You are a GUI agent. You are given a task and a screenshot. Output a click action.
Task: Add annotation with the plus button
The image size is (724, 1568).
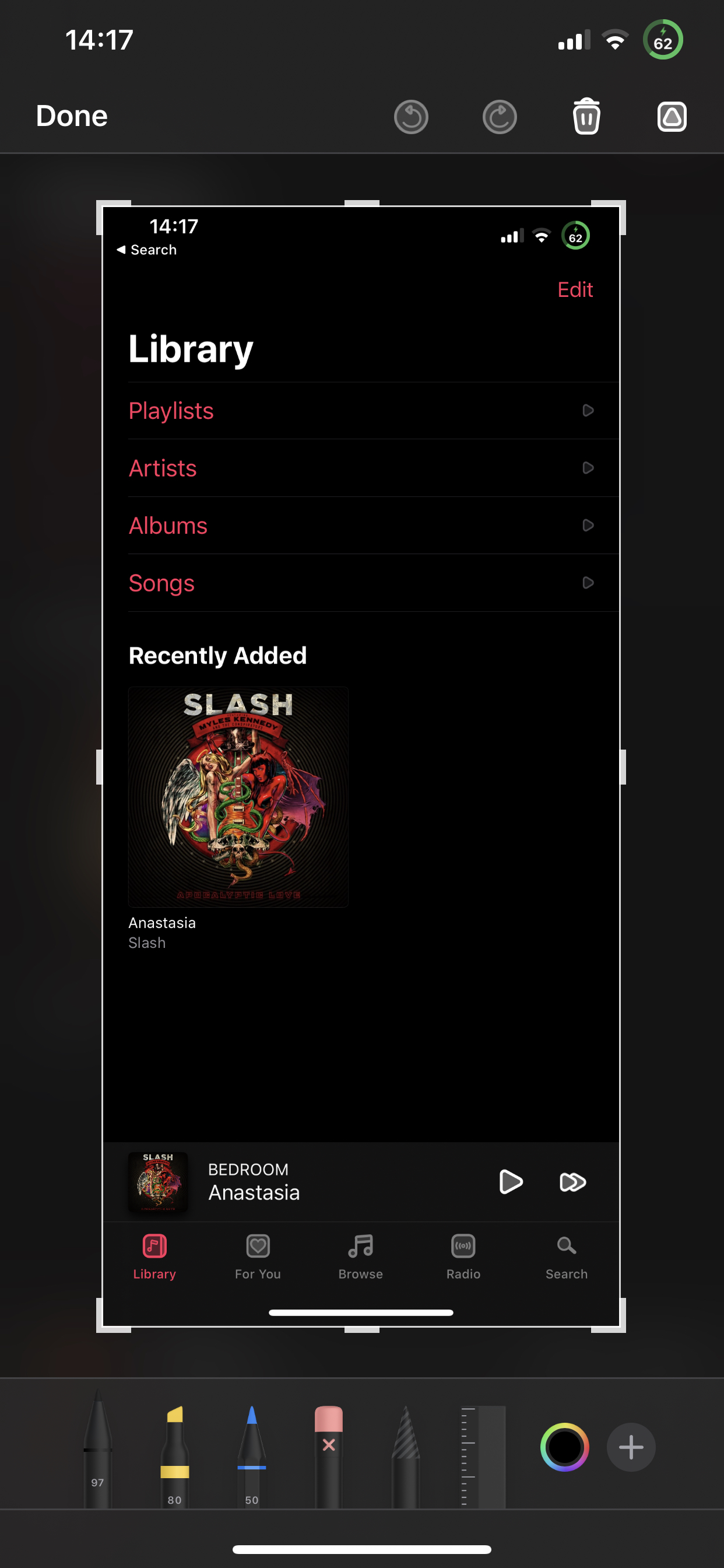[x=630, y=1447]
